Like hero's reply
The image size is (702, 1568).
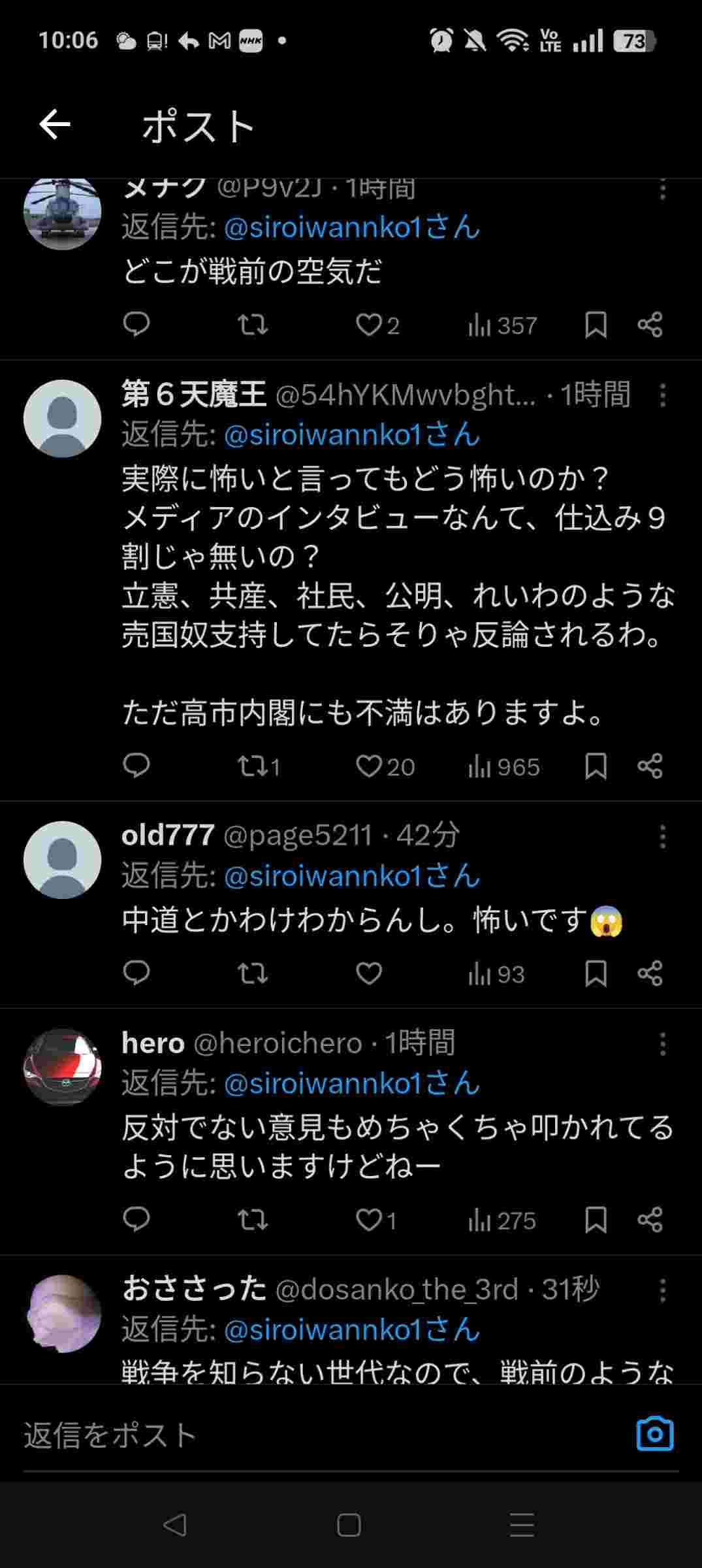(370, 1220)
